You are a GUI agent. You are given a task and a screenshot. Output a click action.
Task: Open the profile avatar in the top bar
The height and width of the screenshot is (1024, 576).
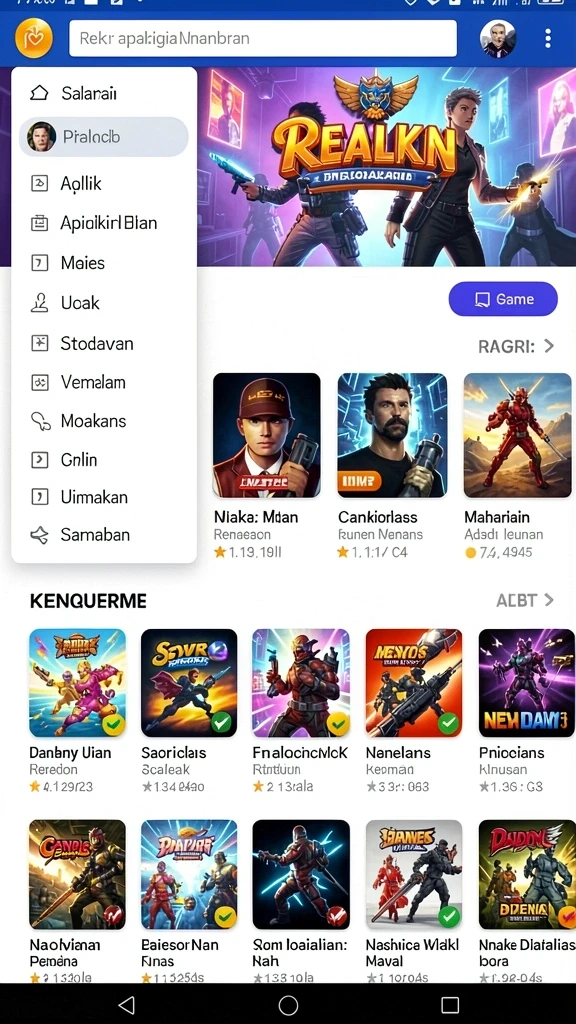click(498, 39)
